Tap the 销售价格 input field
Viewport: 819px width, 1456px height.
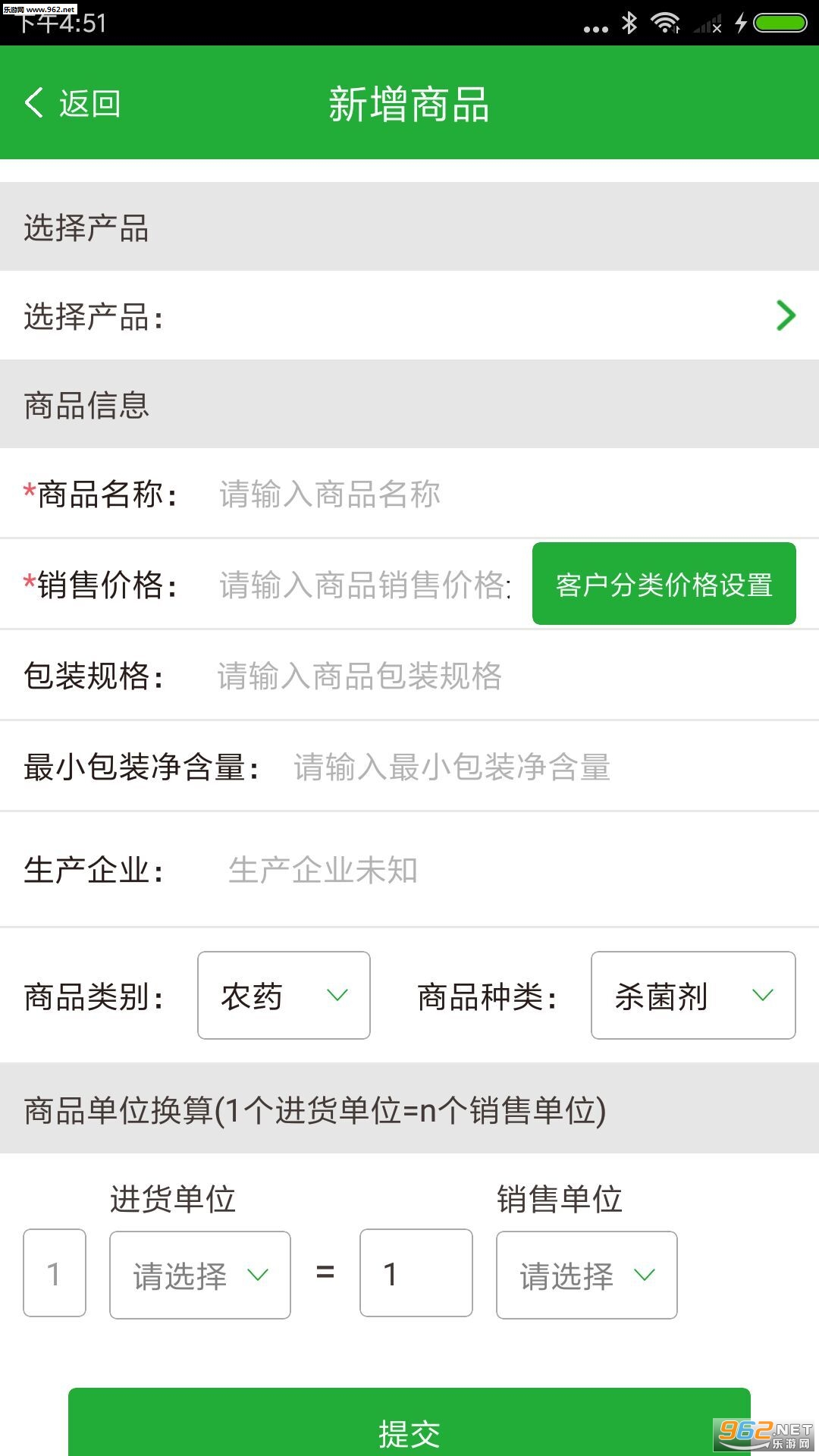tap(367, 585)
